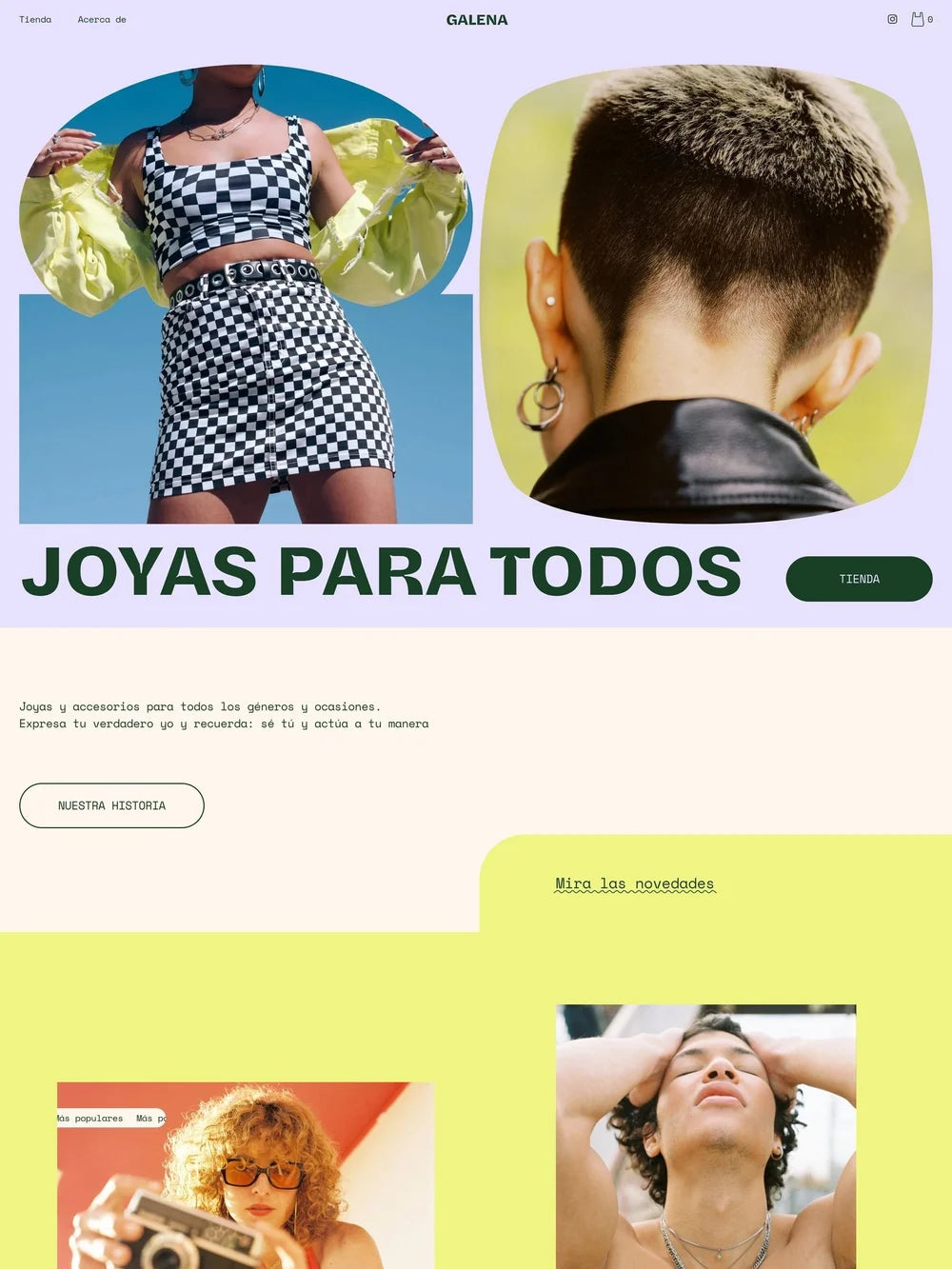Click the Expresa tu verdadero yo text line
The image size is (952, 1269).
224,724
